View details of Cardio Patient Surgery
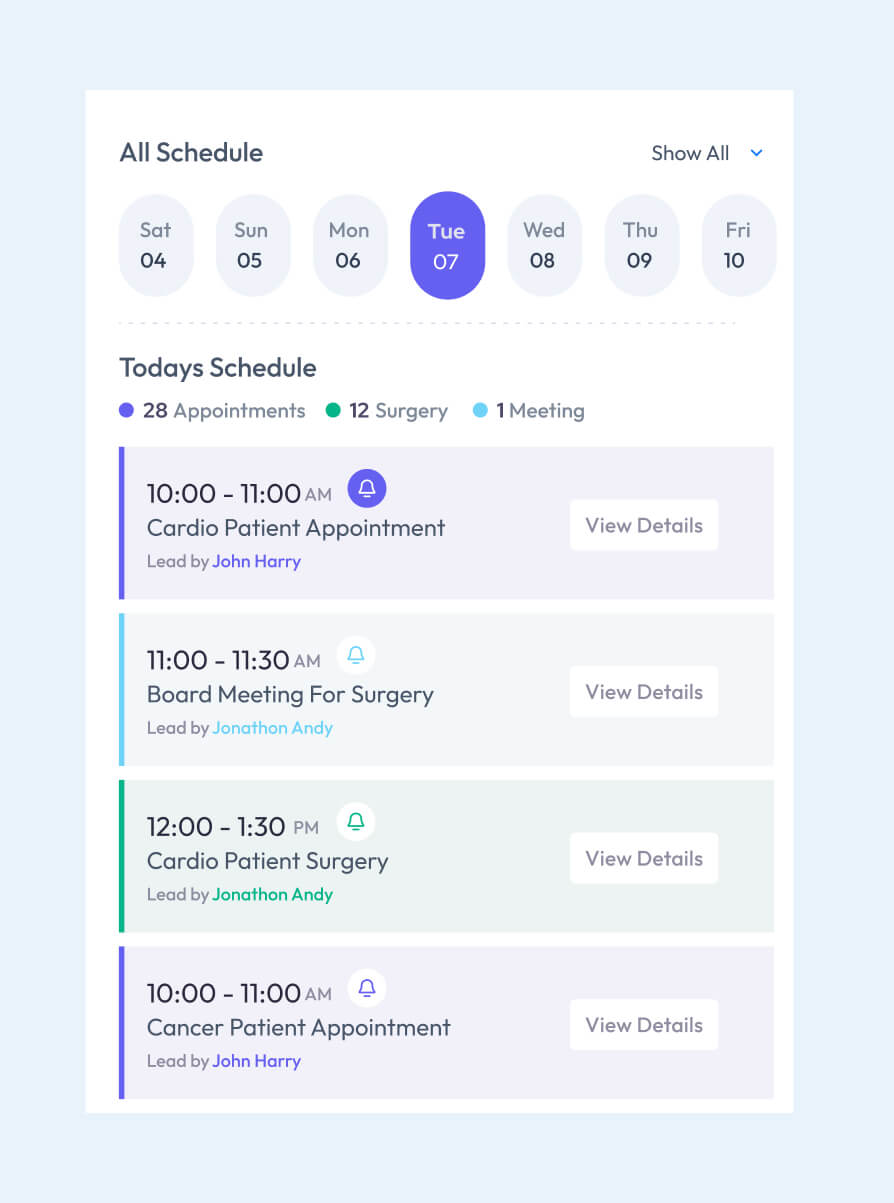The width and height of the screenshot is (894, 1203). pyautogui.click(x=644, y=858)
